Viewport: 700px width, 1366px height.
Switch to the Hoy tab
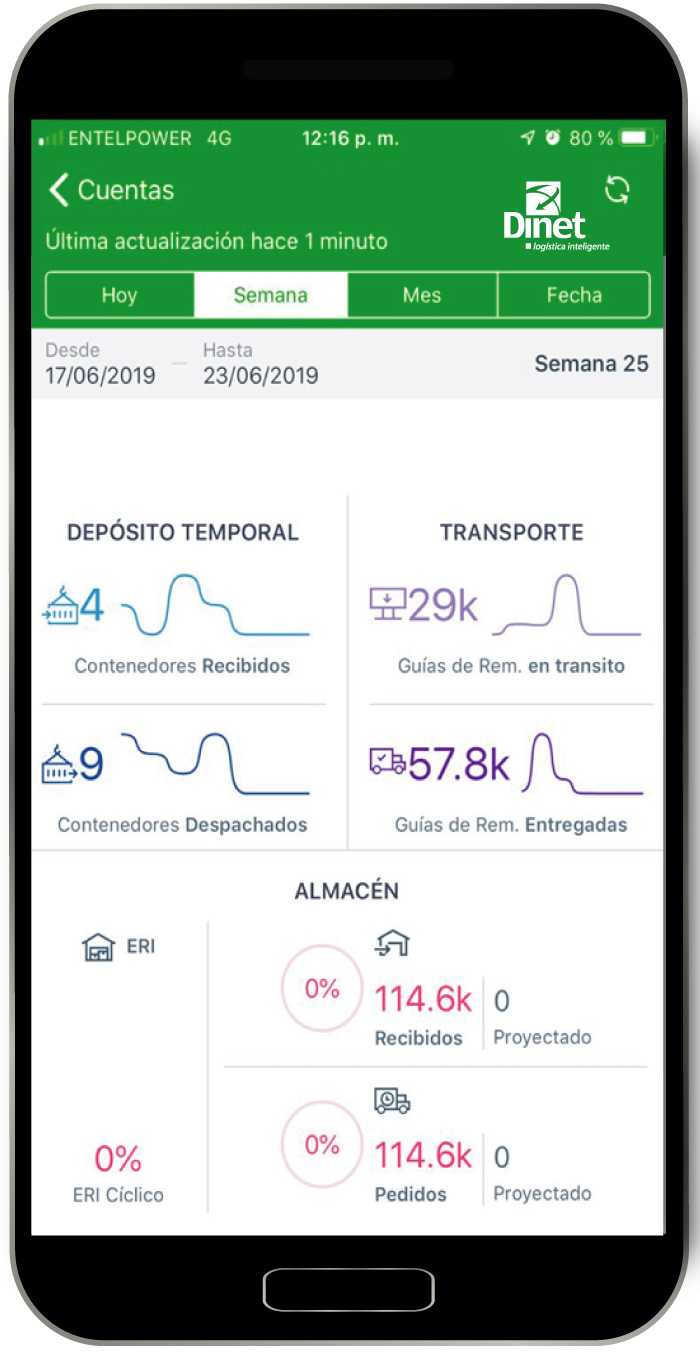[x=119, y=295]
